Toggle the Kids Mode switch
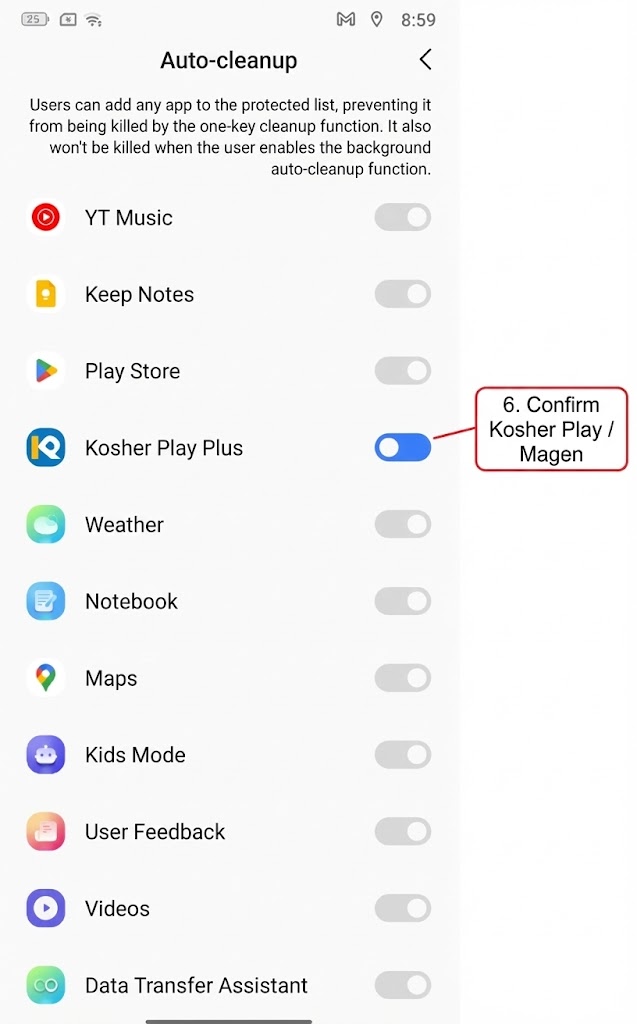The width and height of the screenshot is (637, 1024). (402, 755)
